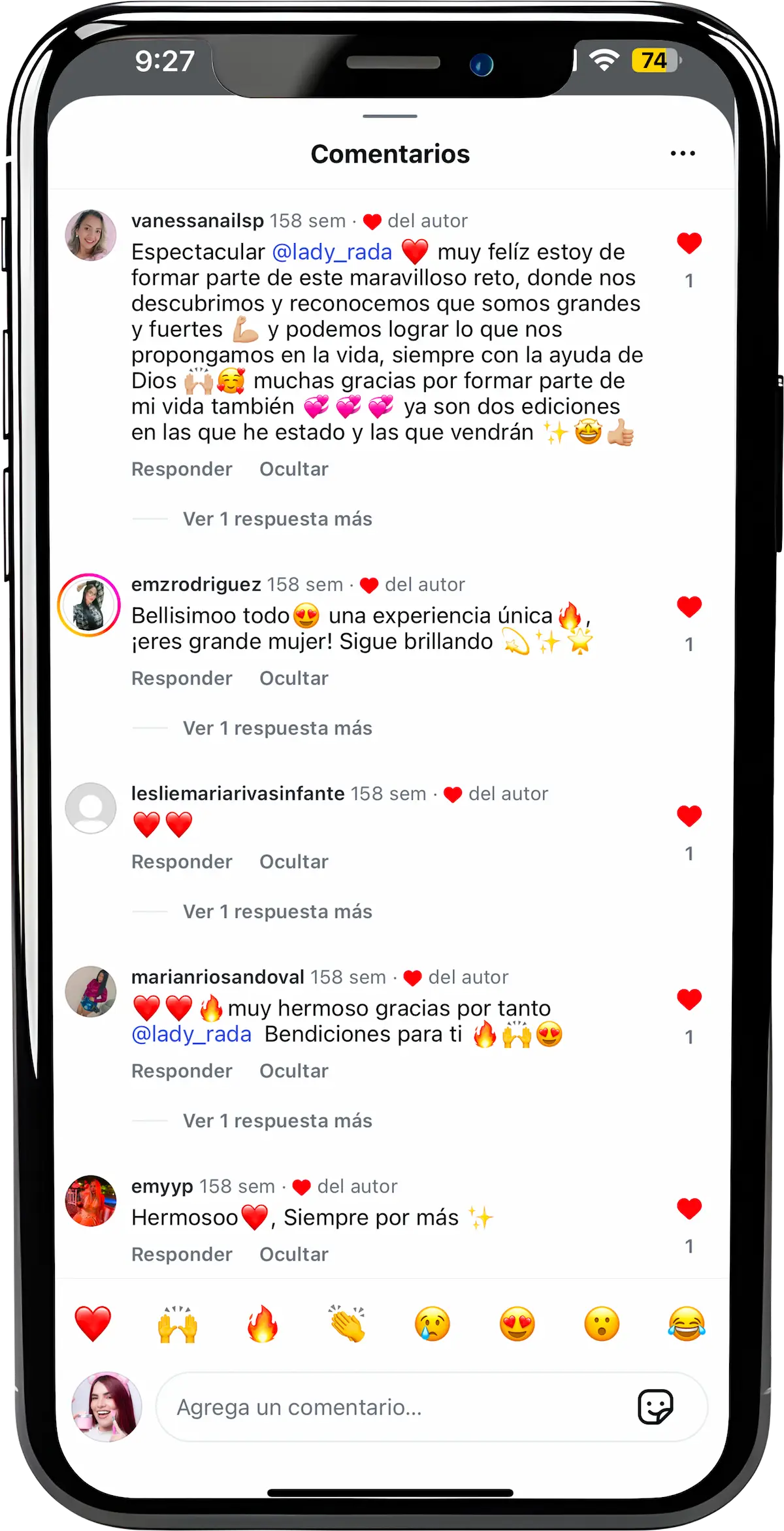Image resolution: width=784 pixels, height=1531 pixels.
Task: Expand the reply under vanessanailsp's comment
Action: click(277, 519)
